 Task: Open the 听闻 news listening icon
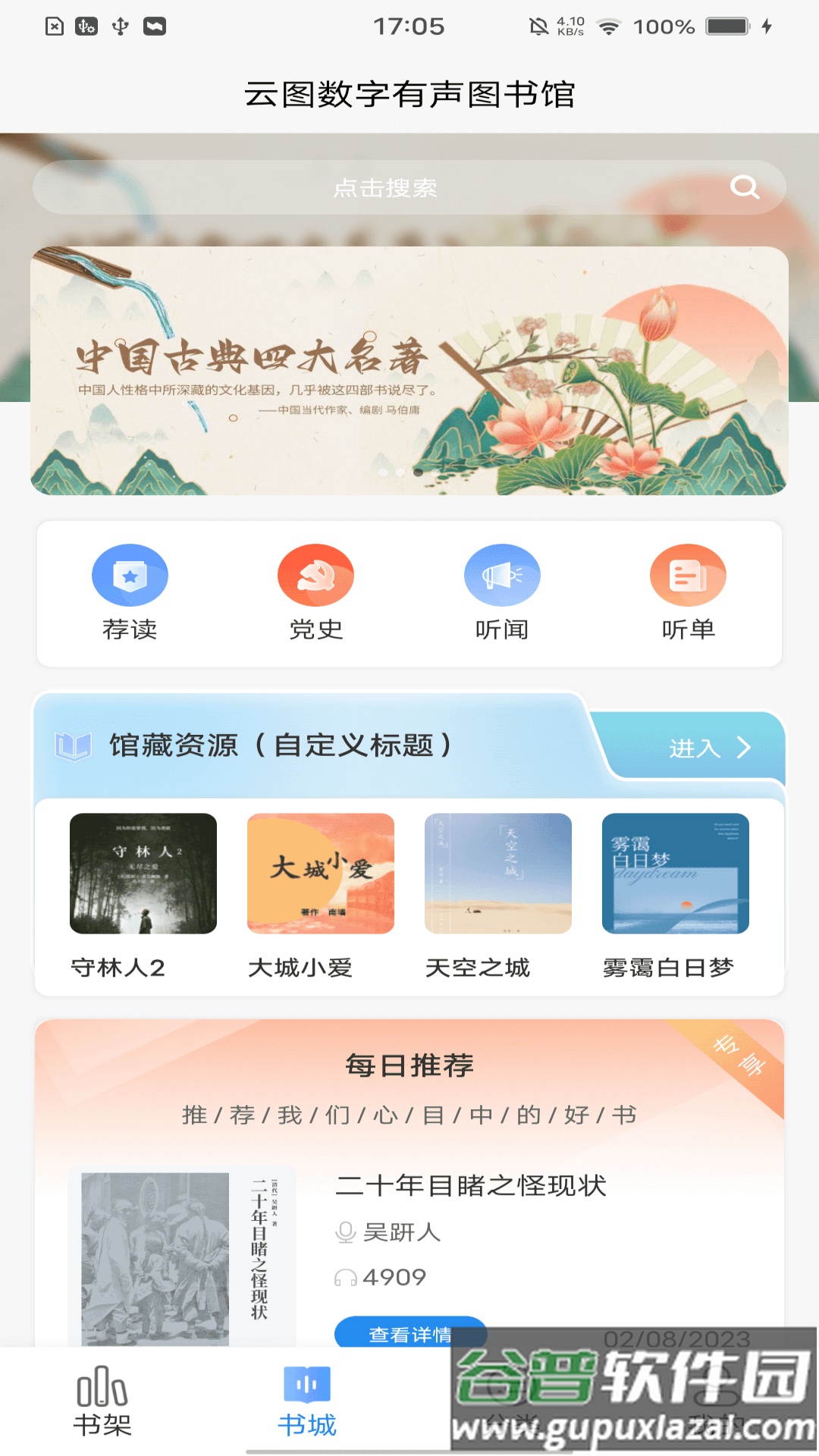[x=502, y=575]
